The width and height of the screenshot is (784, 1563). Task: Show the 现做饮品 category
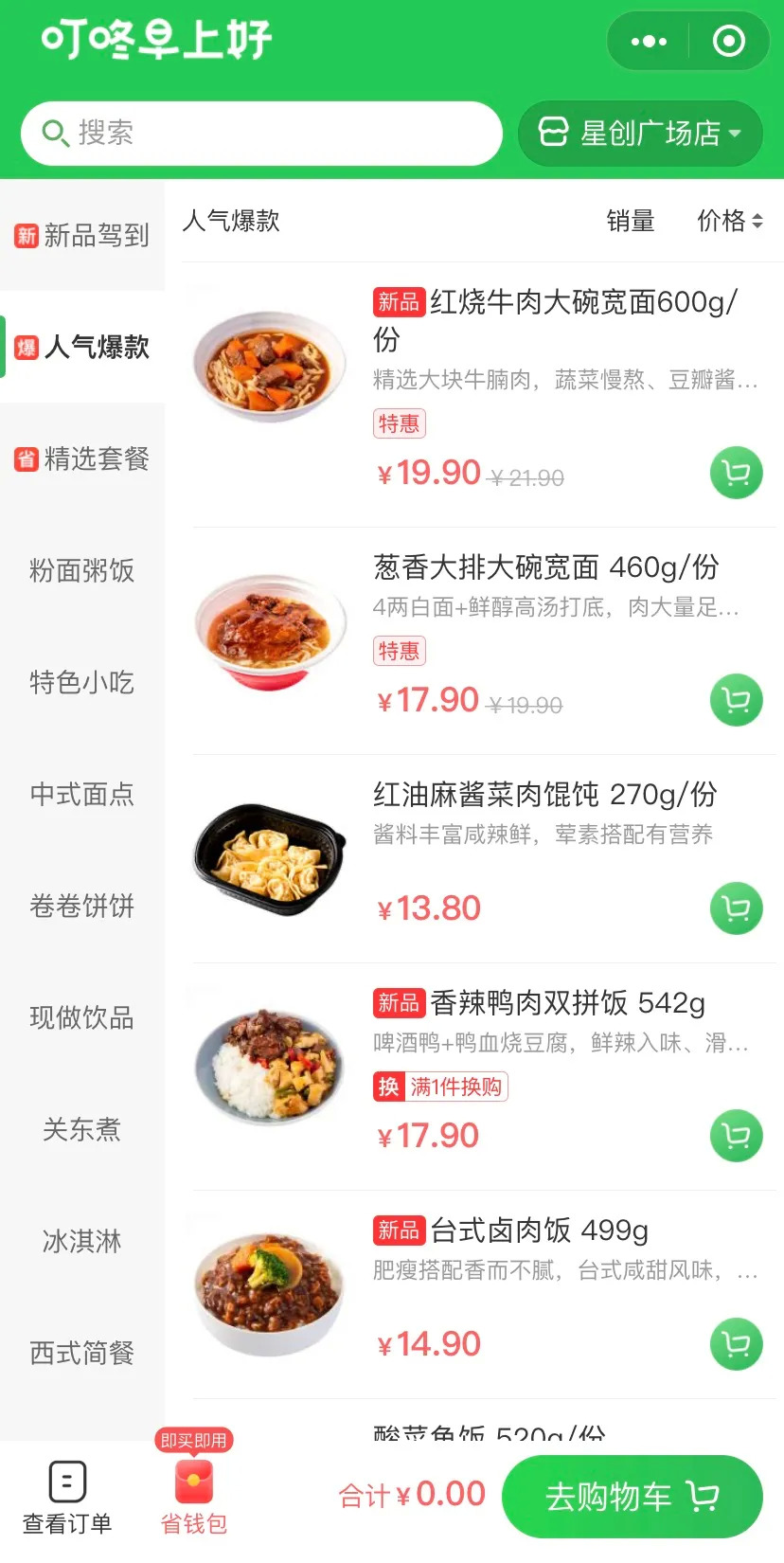[x=82, y=1017]
